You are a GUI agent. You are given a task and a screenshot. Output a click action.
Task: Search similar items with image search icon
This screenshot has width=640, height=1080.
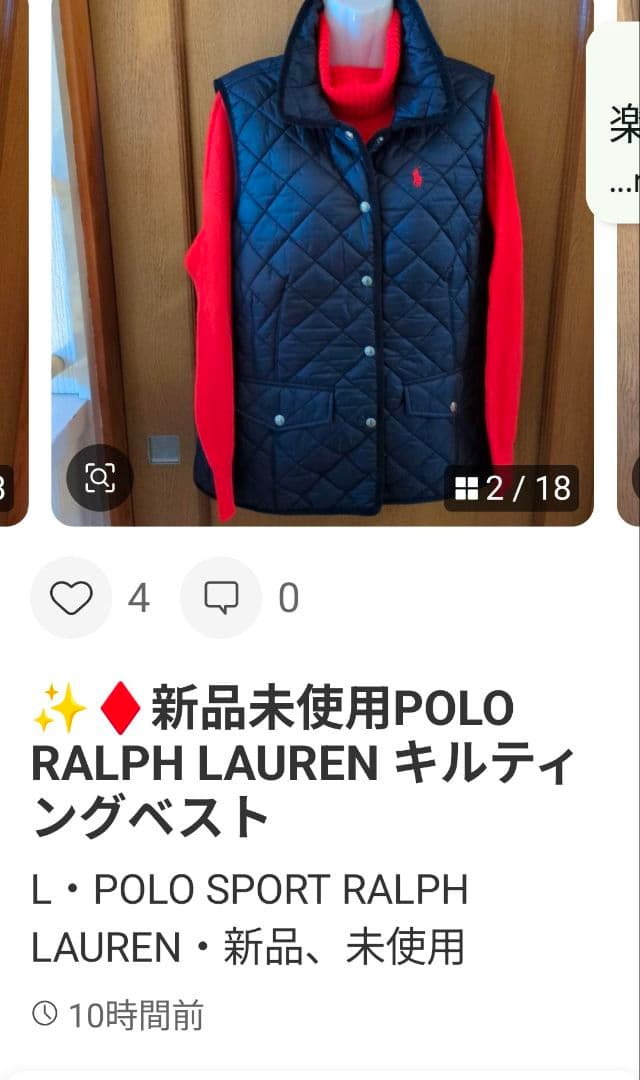coord(99,478)
